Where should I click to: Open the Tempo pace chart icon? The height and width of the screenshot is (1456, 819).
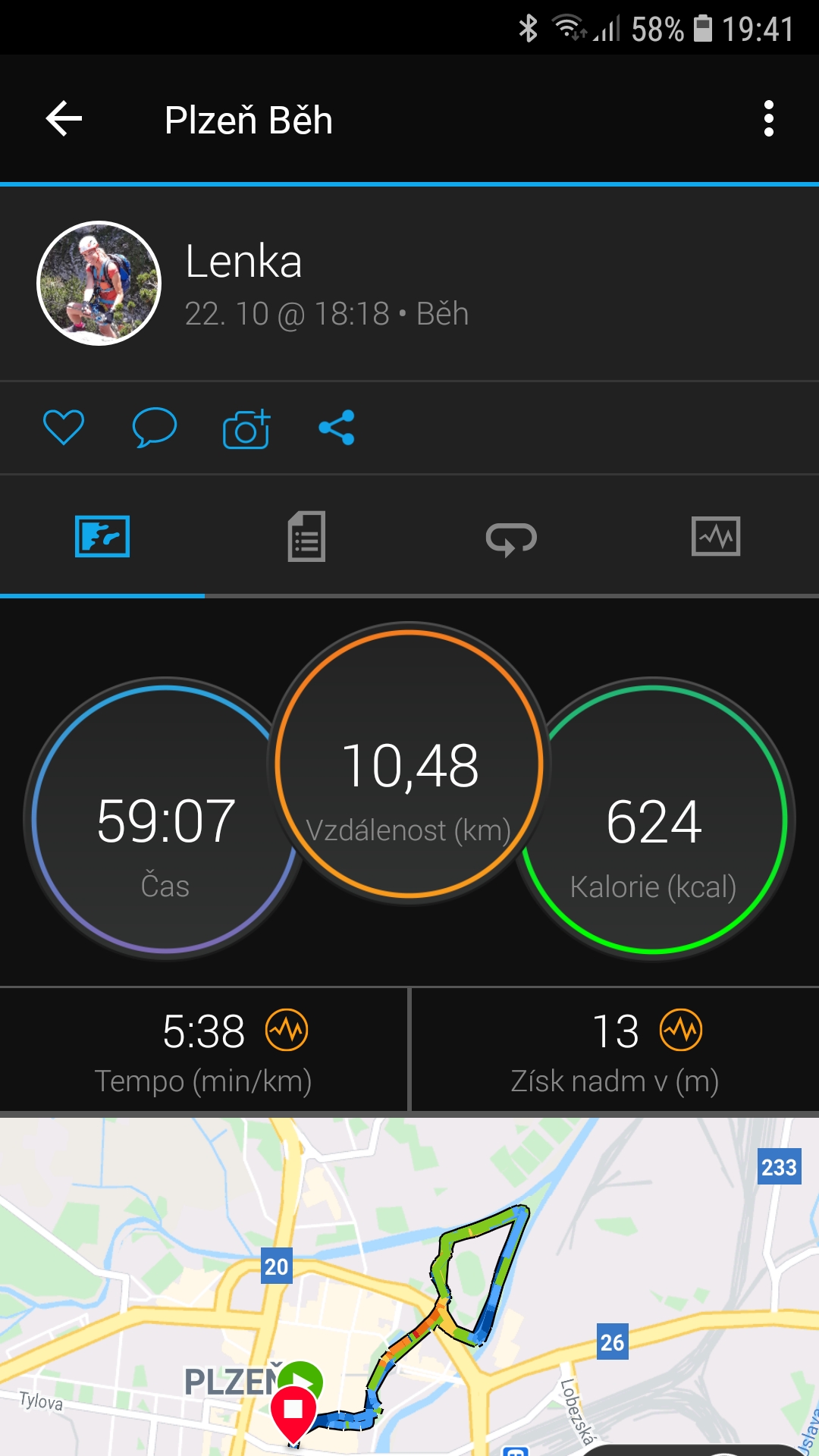click(287, 1031)
